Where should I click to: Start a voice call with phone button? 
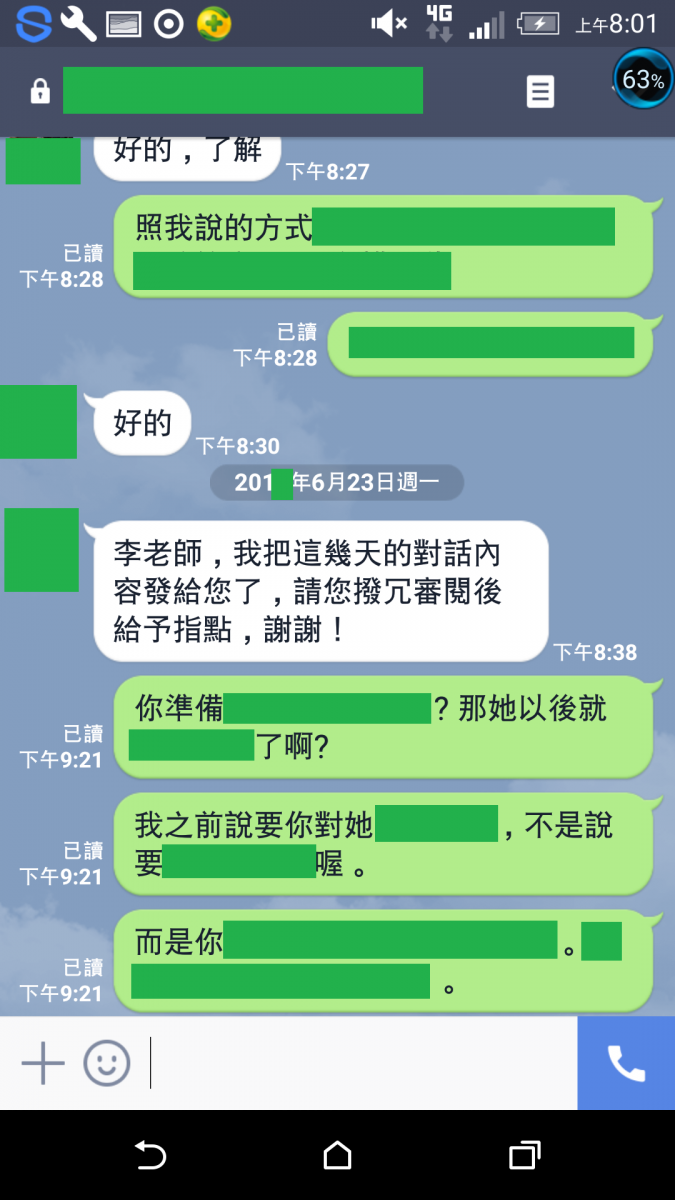tap(626, 1063)
